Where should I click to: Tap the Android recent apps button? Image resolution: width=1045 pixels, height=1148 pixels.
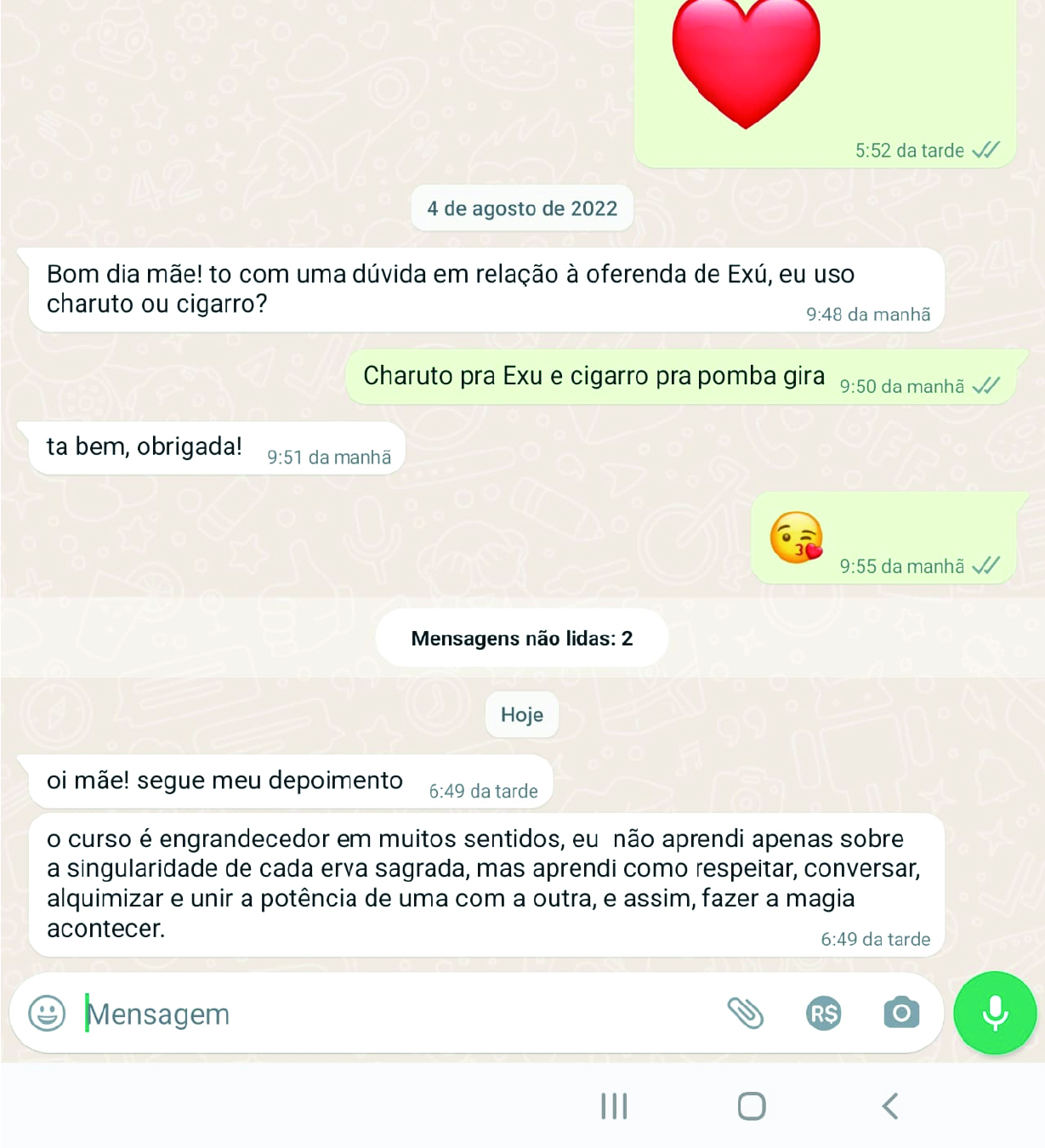pyautogui.click(x=613, y=1106)
